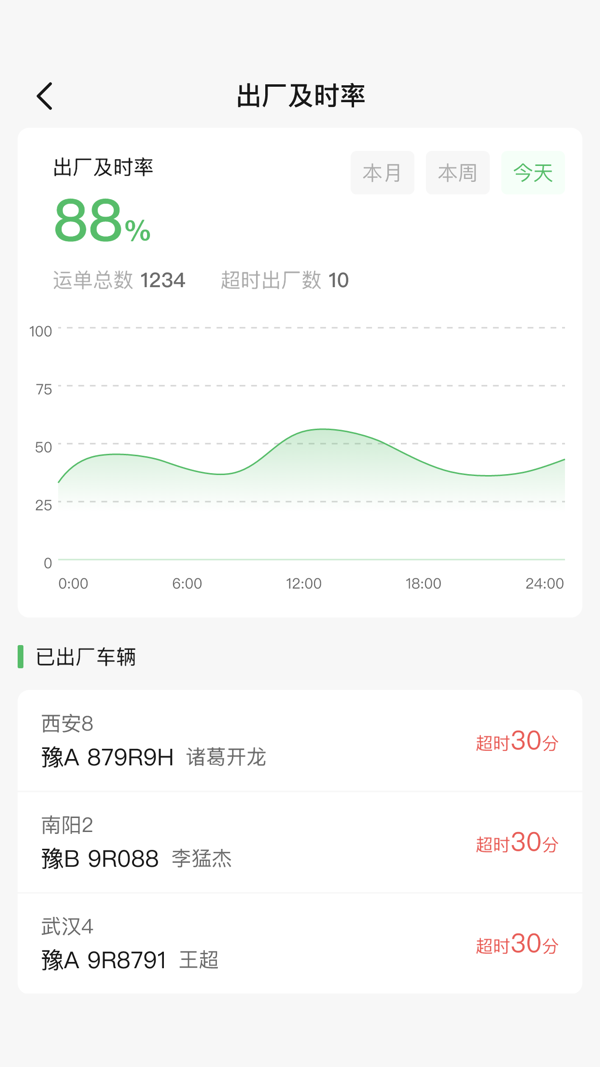Select the 本周 time range

(x=457, y=173)
